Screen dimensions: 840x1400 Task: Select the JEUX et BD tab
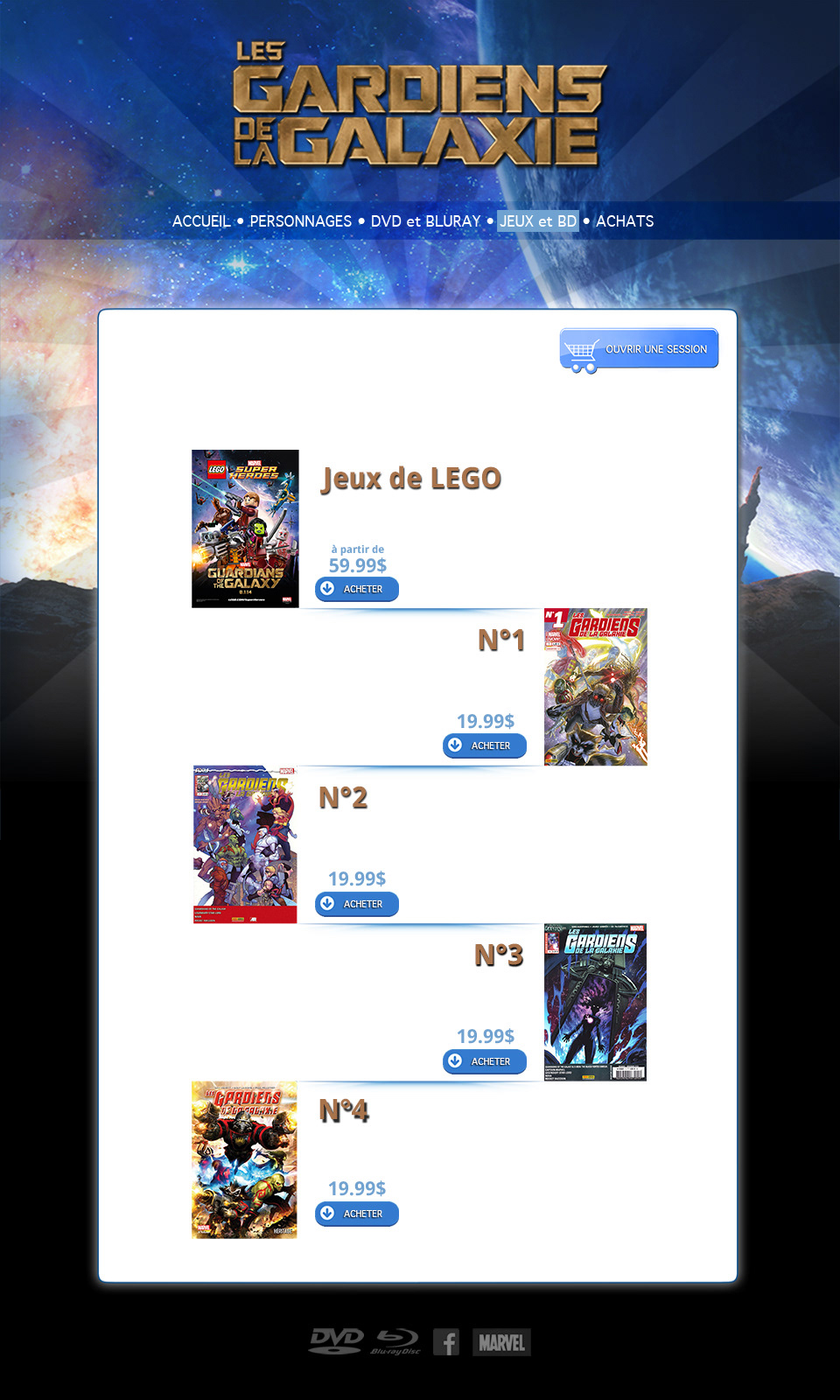point(537,221)
